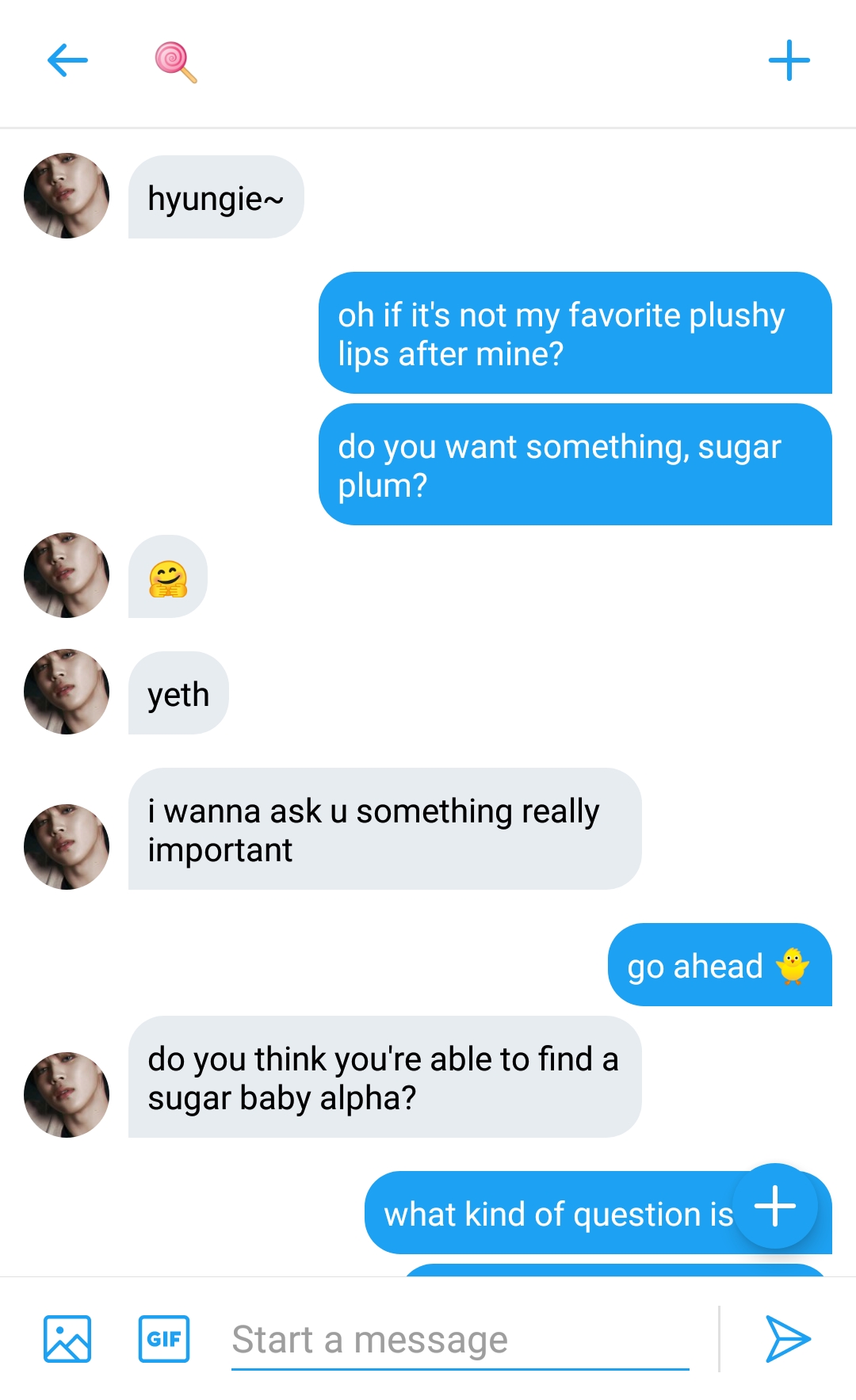This screenshot has width=856, height=1400.
Task: Go back using the top-left arrow
Action: 67,60
